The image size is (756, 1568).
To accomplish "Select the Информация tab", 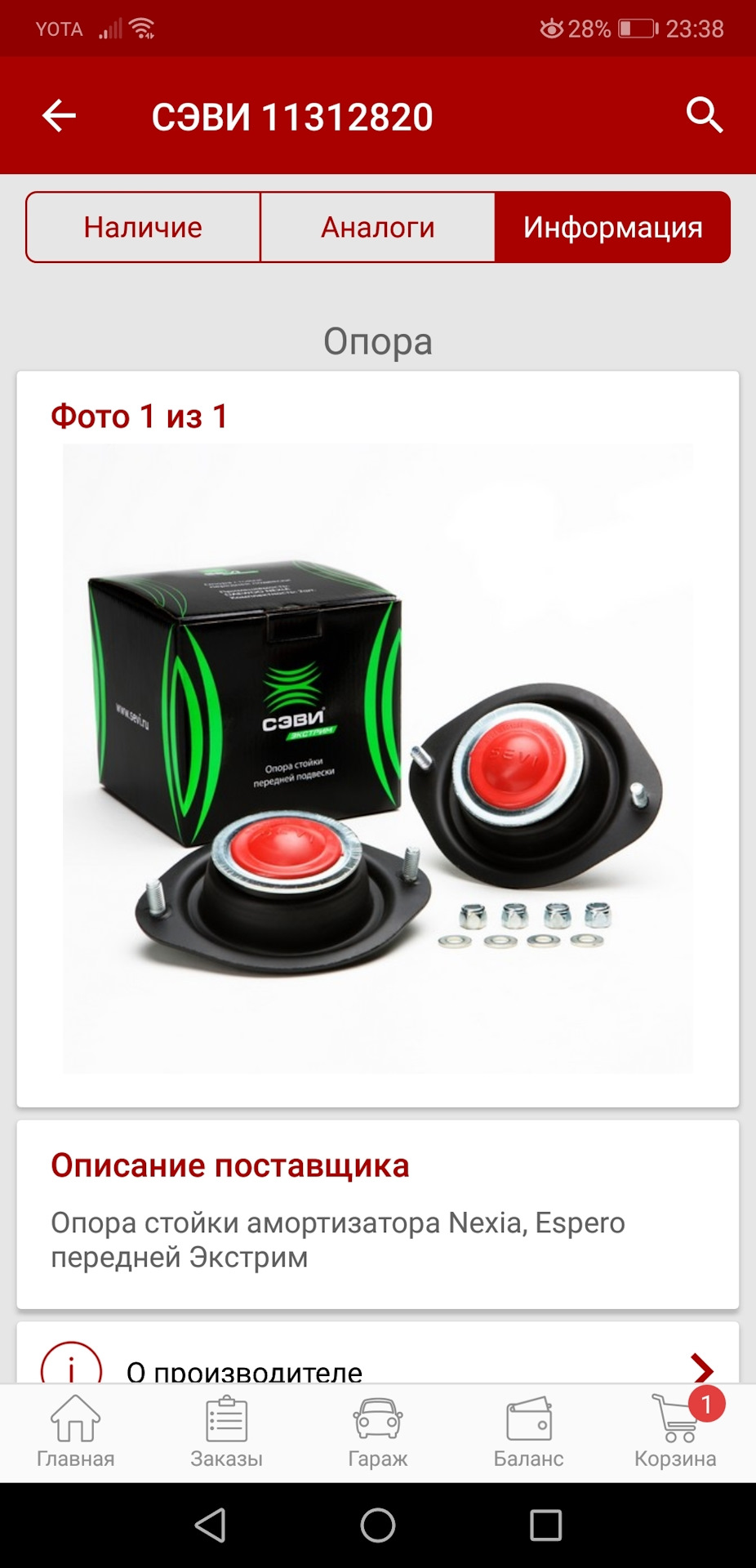I will pyautogui.click(x=612, y=227).
